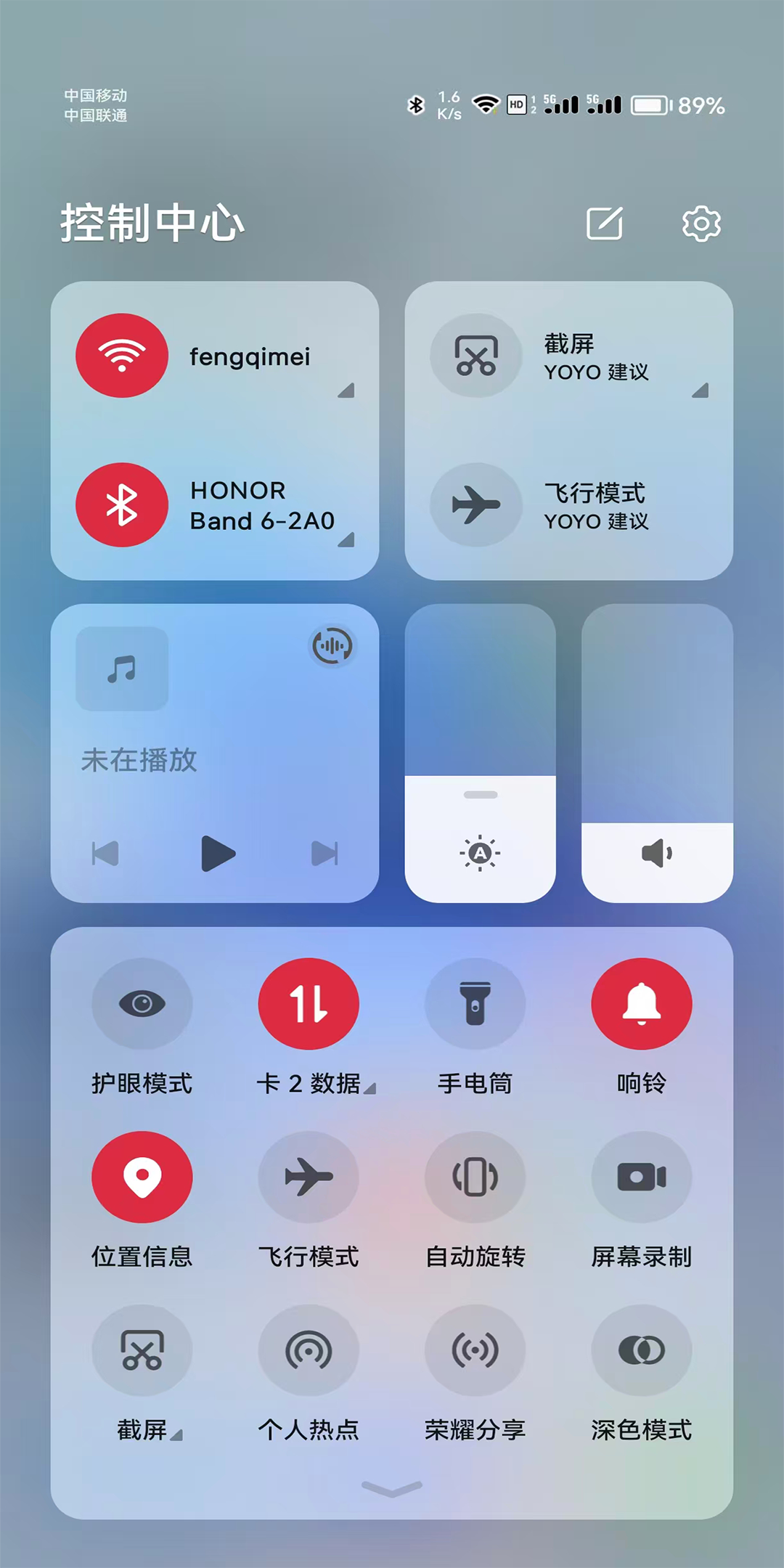Enable eye comfort mode (护眼模式)

142,1004
